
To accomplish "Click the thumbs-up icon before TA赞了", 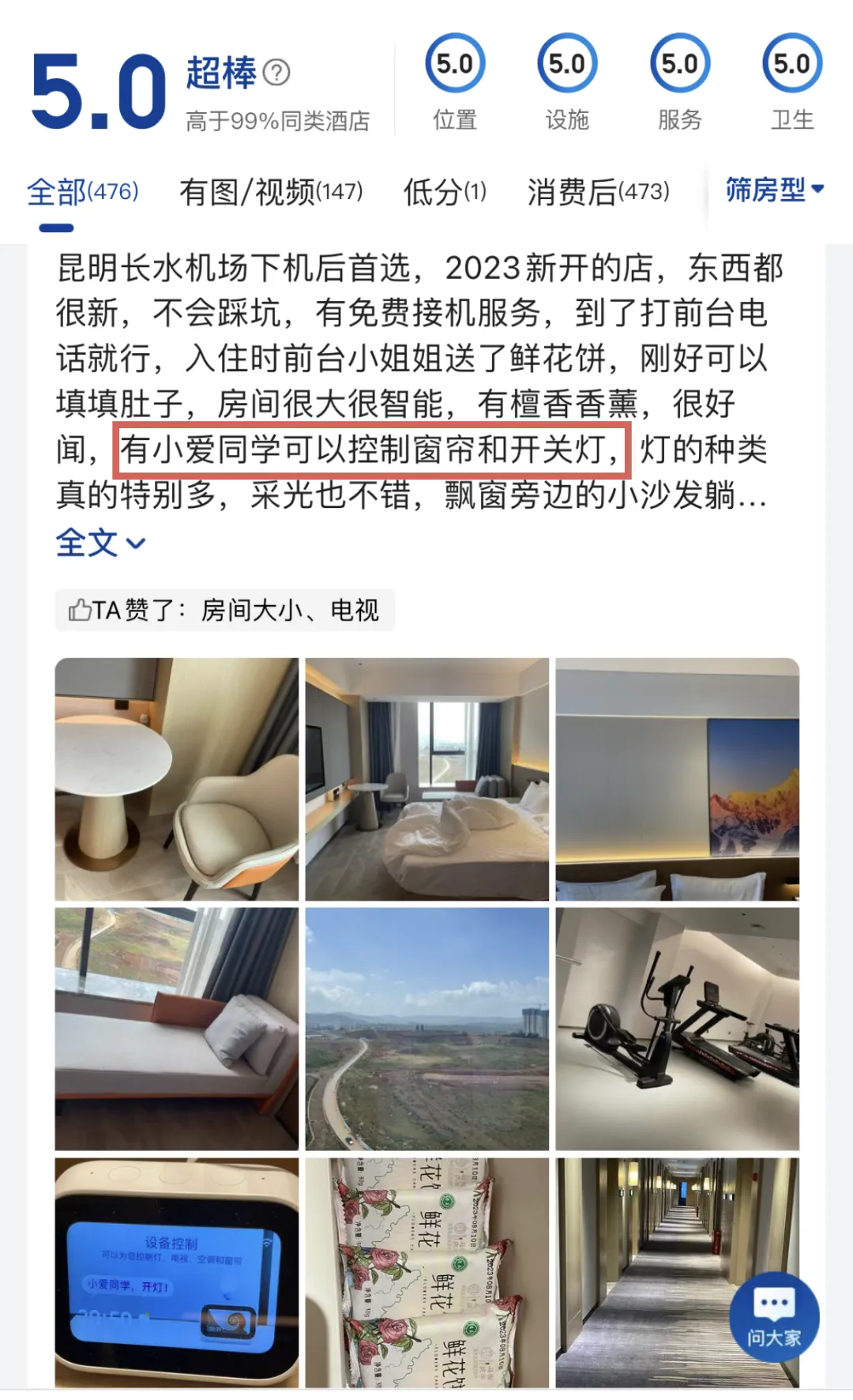I will (80, 609).
